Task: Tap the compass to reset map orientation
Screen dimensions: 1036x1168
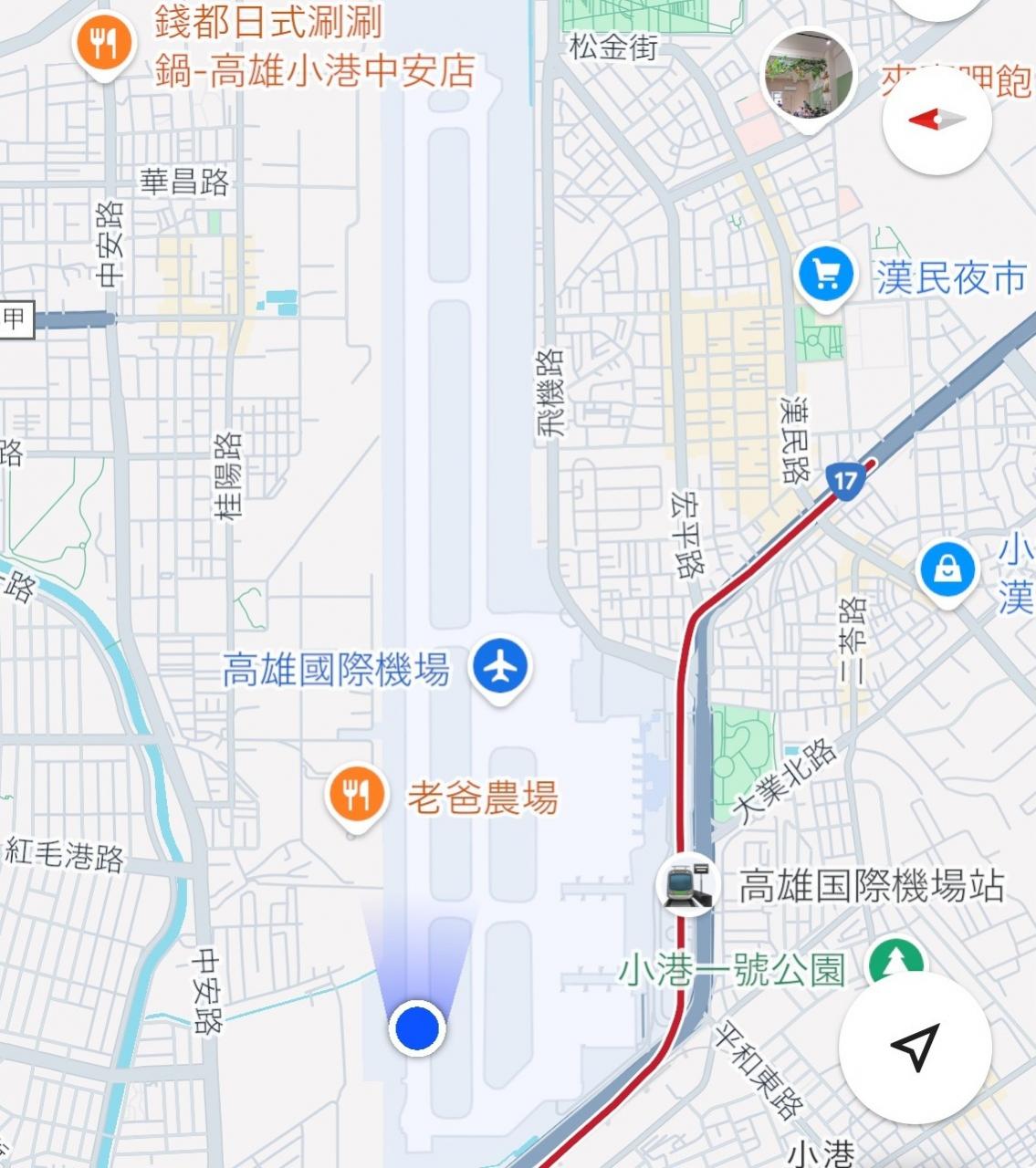Action: 937,120
